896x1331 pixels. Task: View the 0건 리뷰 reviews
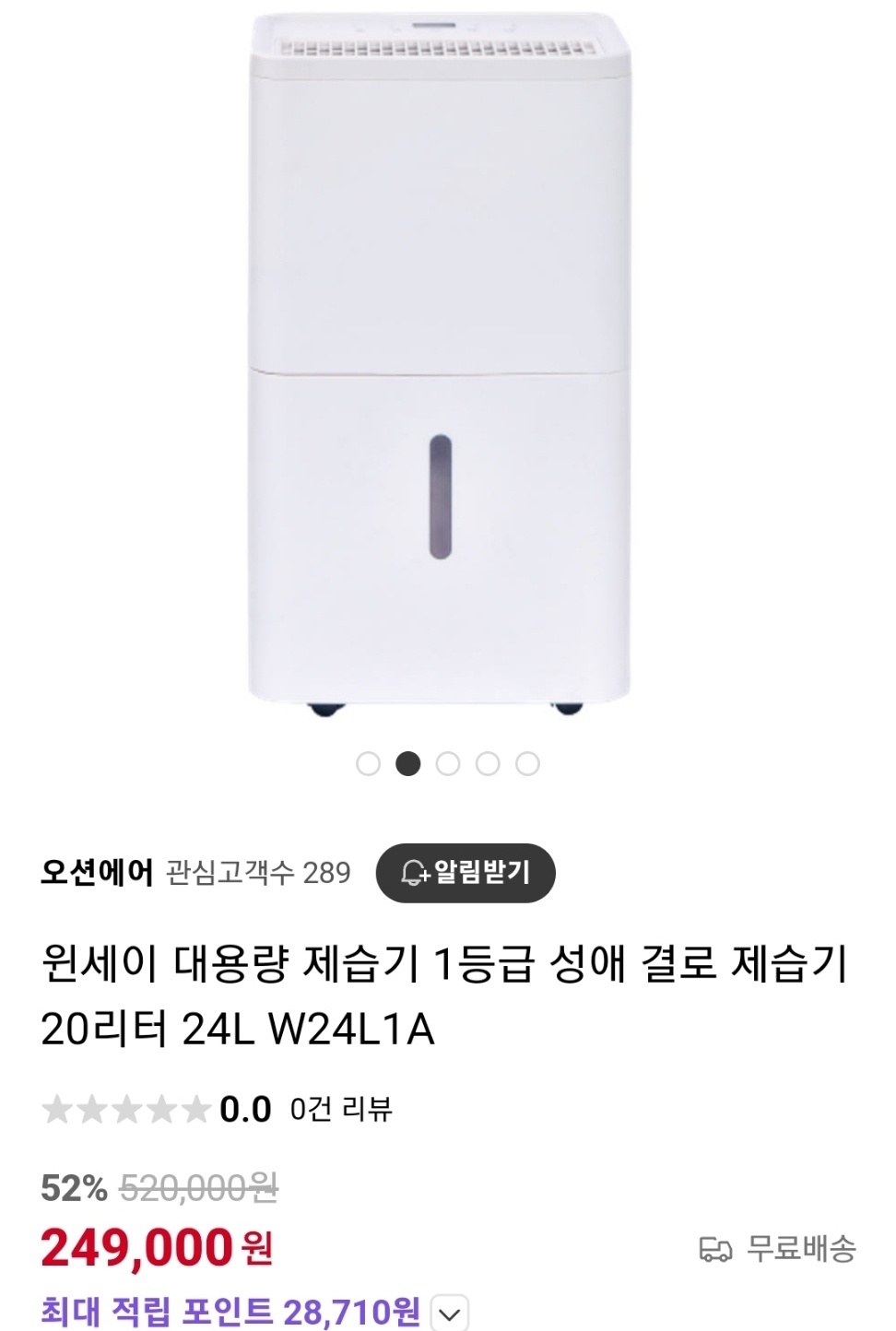tap(341, 1108)
